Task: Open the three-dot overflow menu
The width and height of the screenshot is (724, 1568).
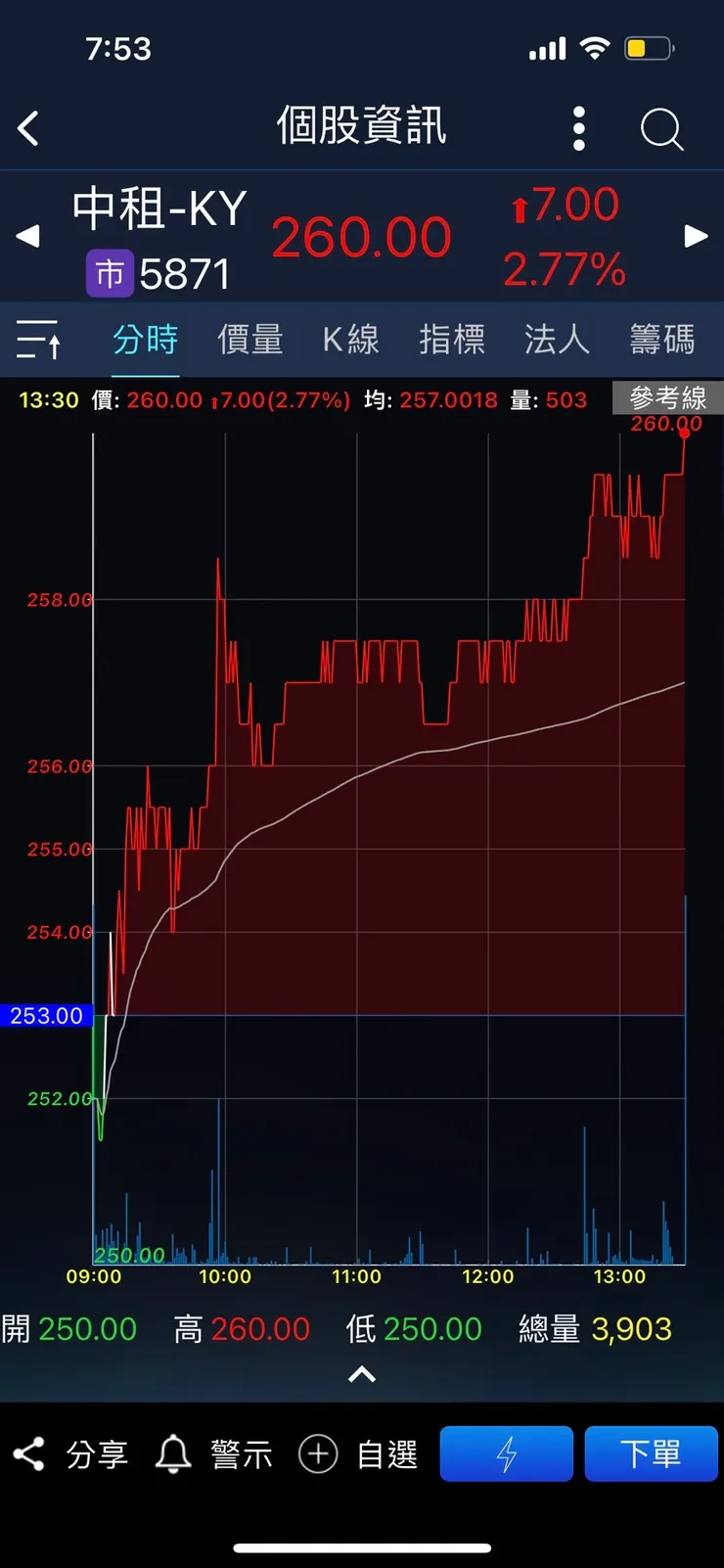Action: pyautogui.click(x=578, y=128)
